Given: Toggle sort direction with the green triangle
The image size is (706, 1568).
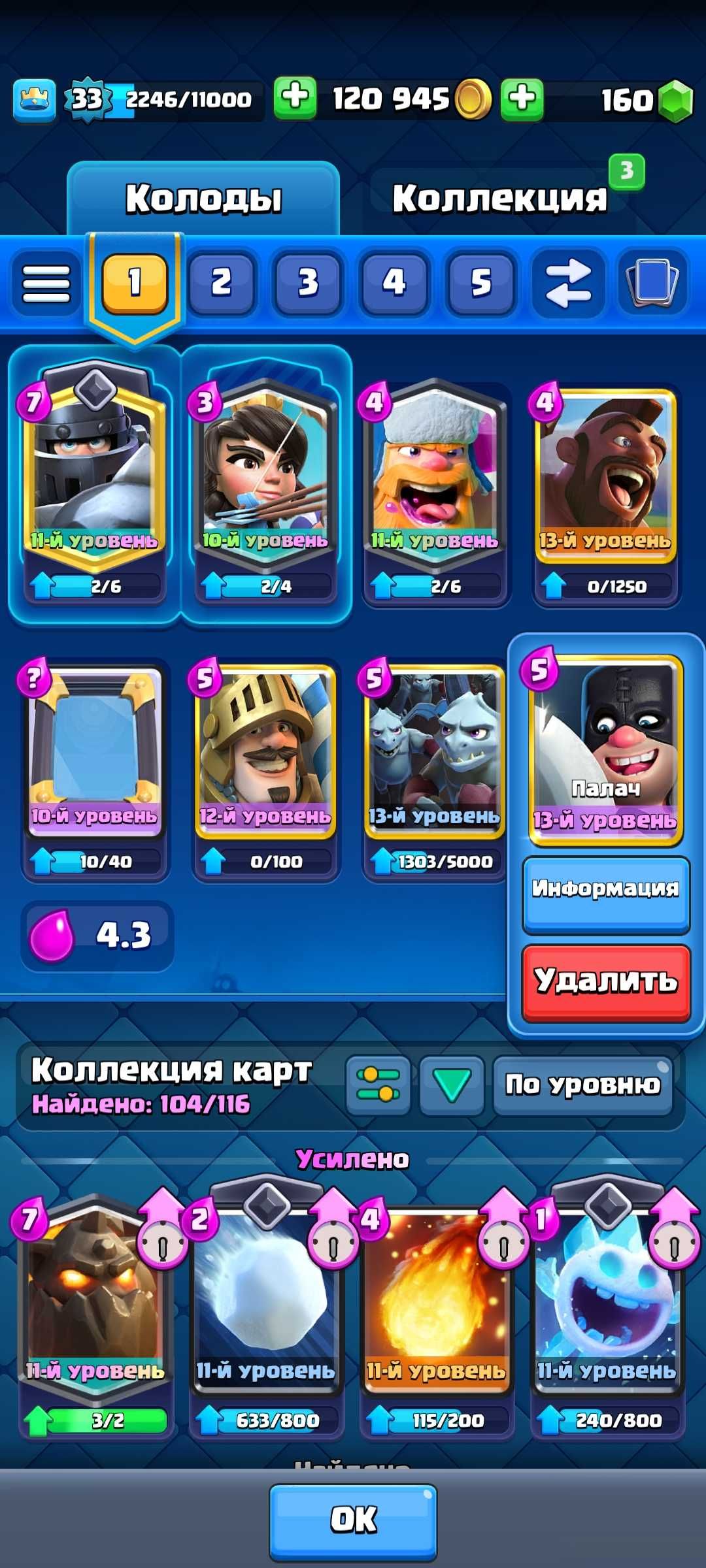Looking at the screenshot, I should (x=452, y=1085).
